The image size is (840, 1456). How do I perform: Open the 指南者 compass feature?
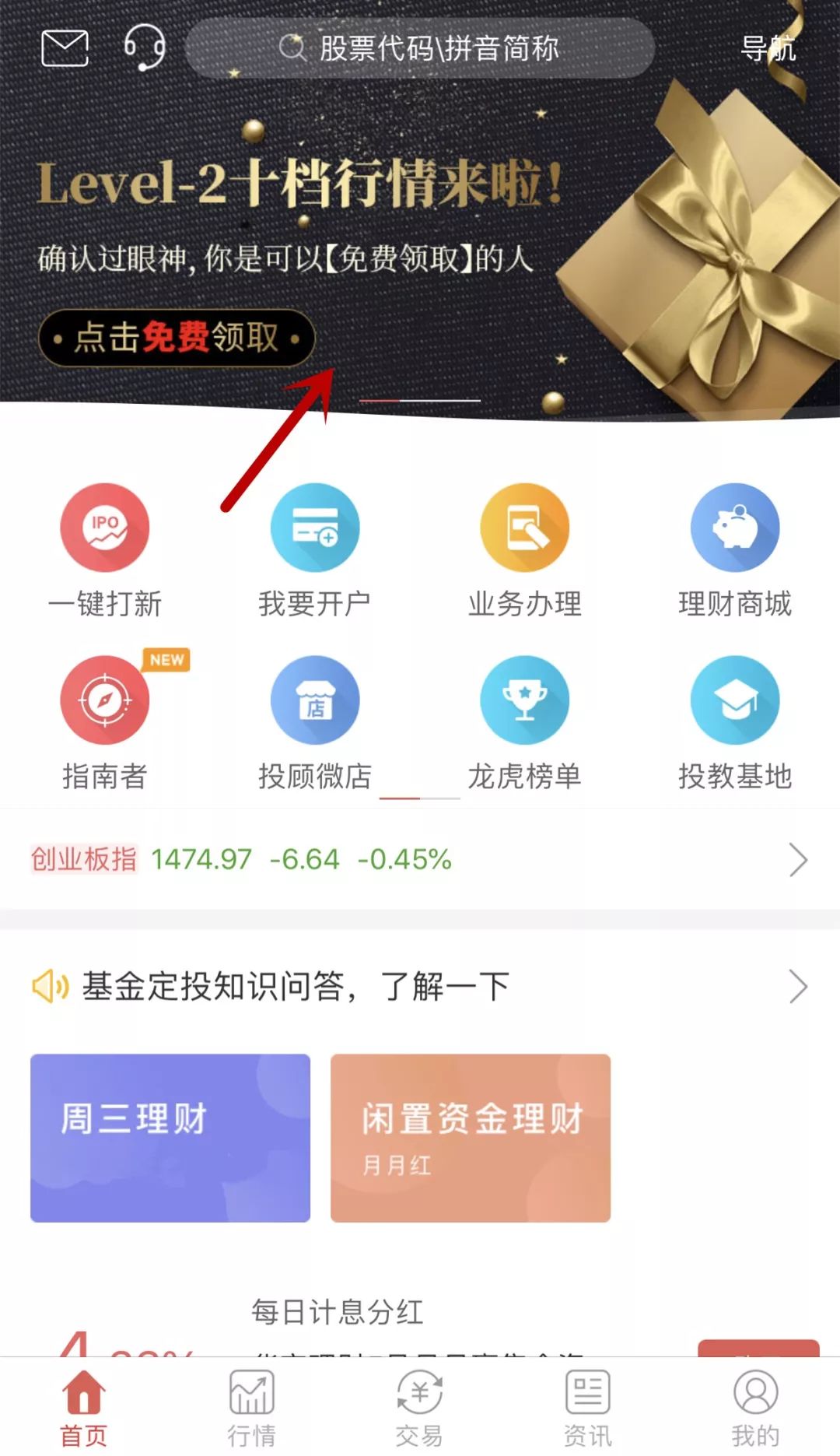click(105, 700)
